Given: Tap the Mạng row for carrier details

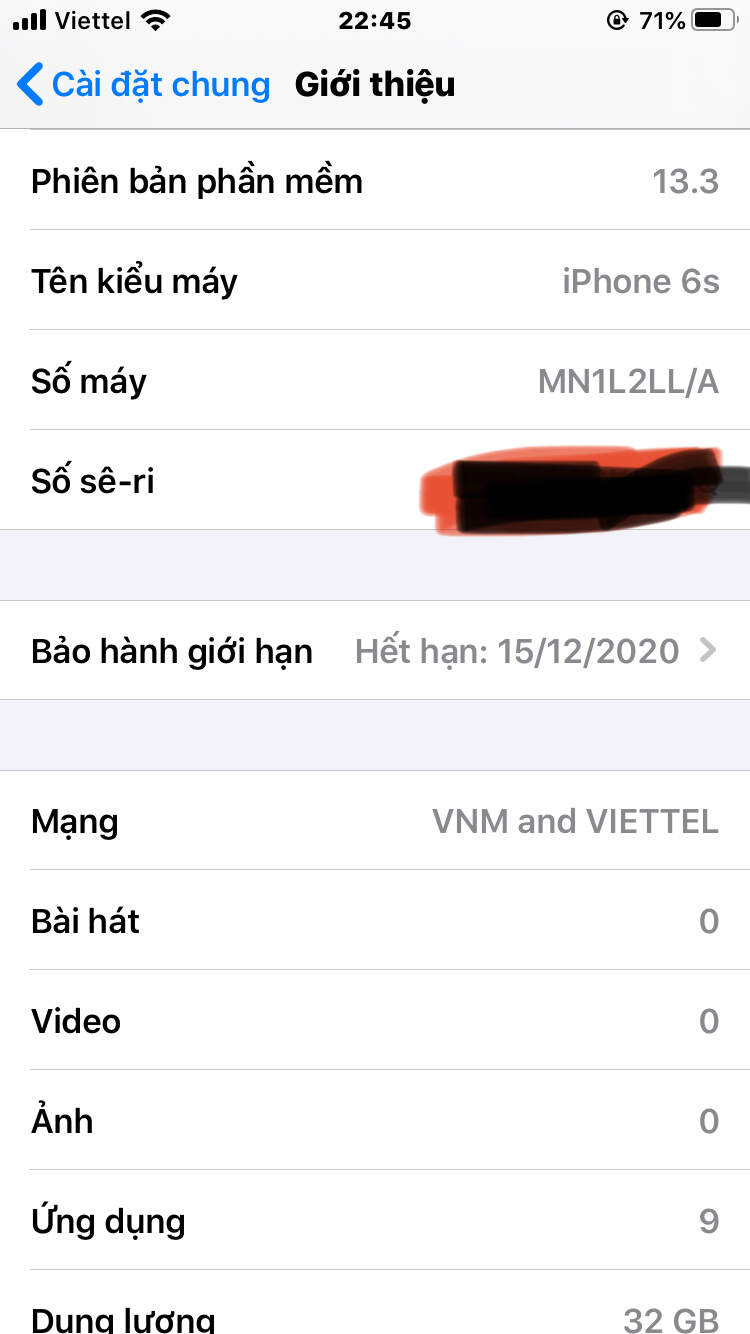Looking at the screenshot, I should (375, 821).
